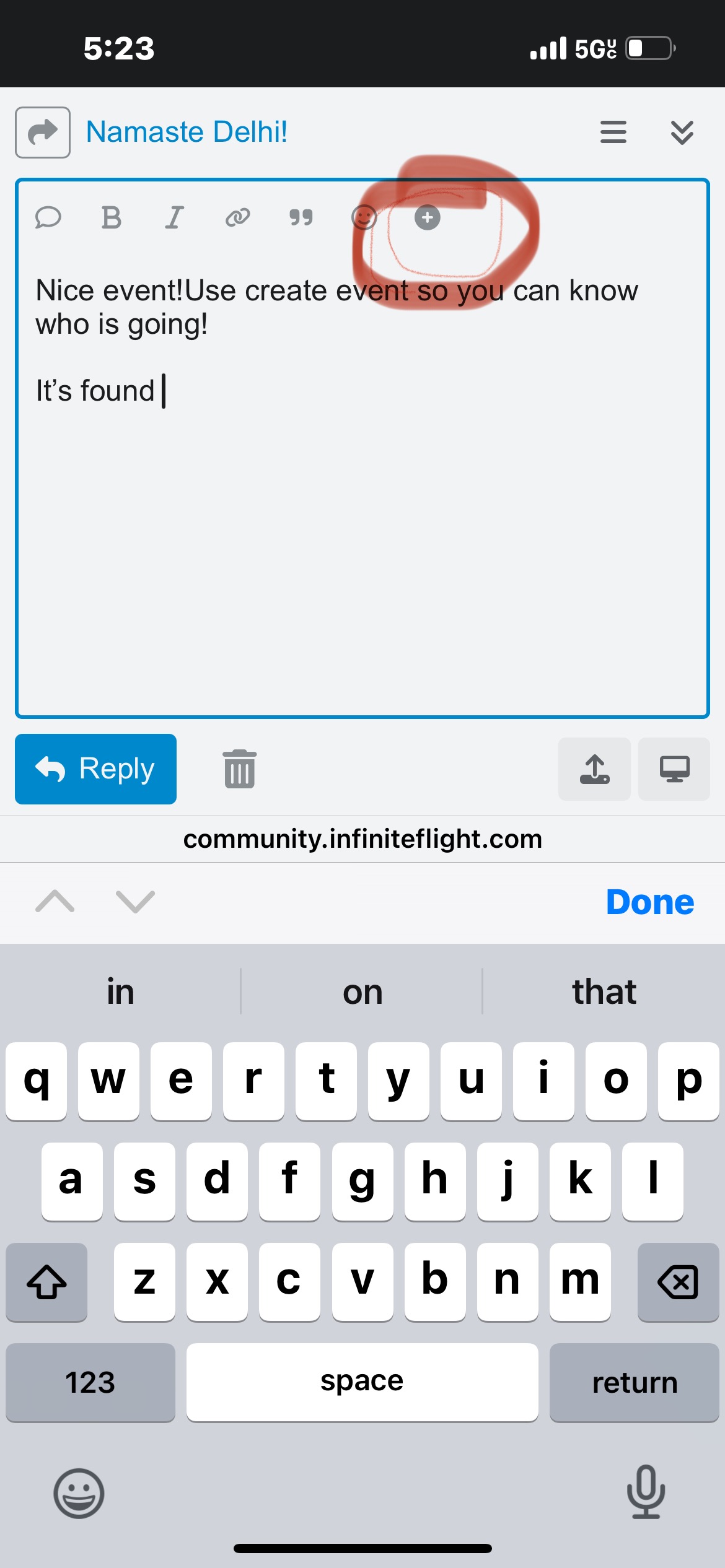Open the plus options menu in toolbar
This screenshot has width=725, height=1568.
point(427,217)
